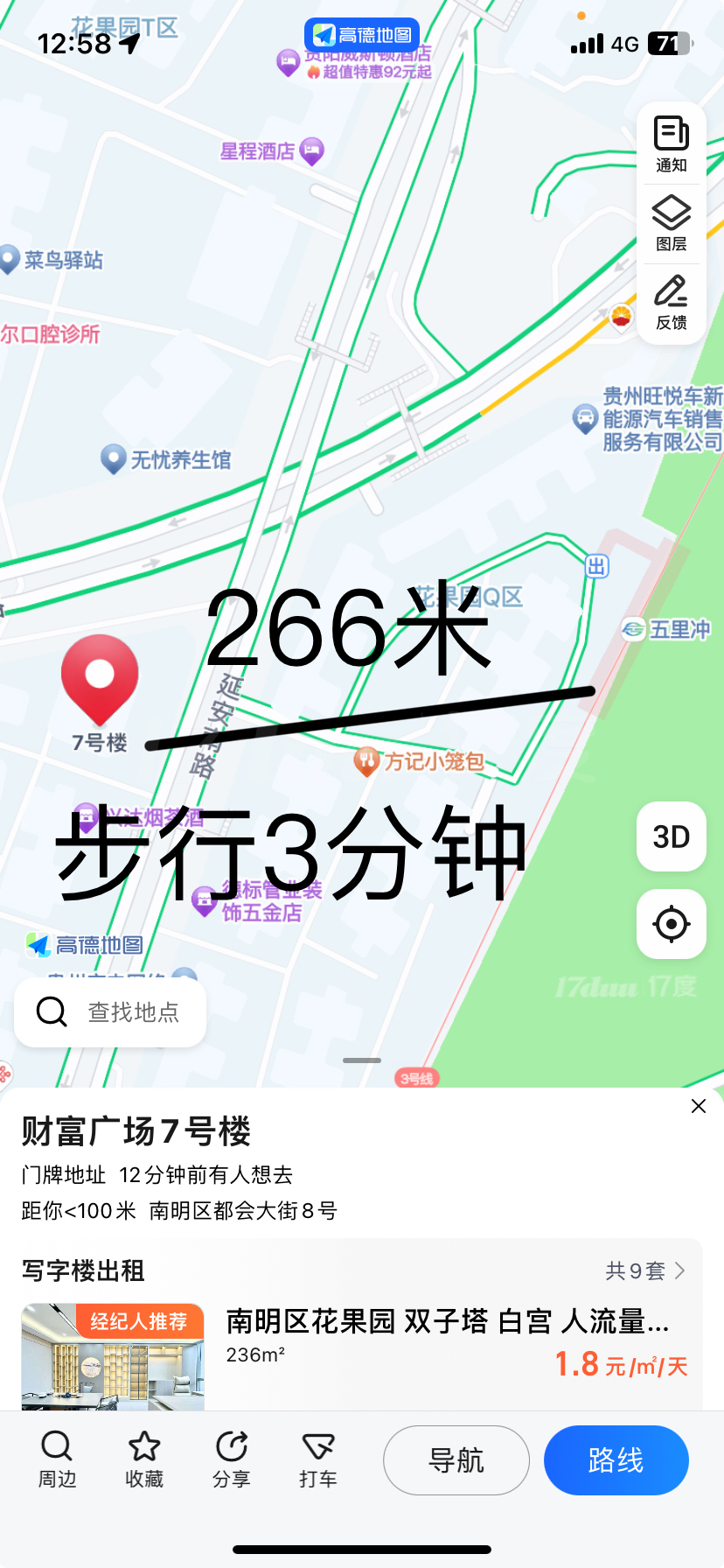Start 导航 navigation to this place
Screen dimensions: 724x1568
point(456,1460)
